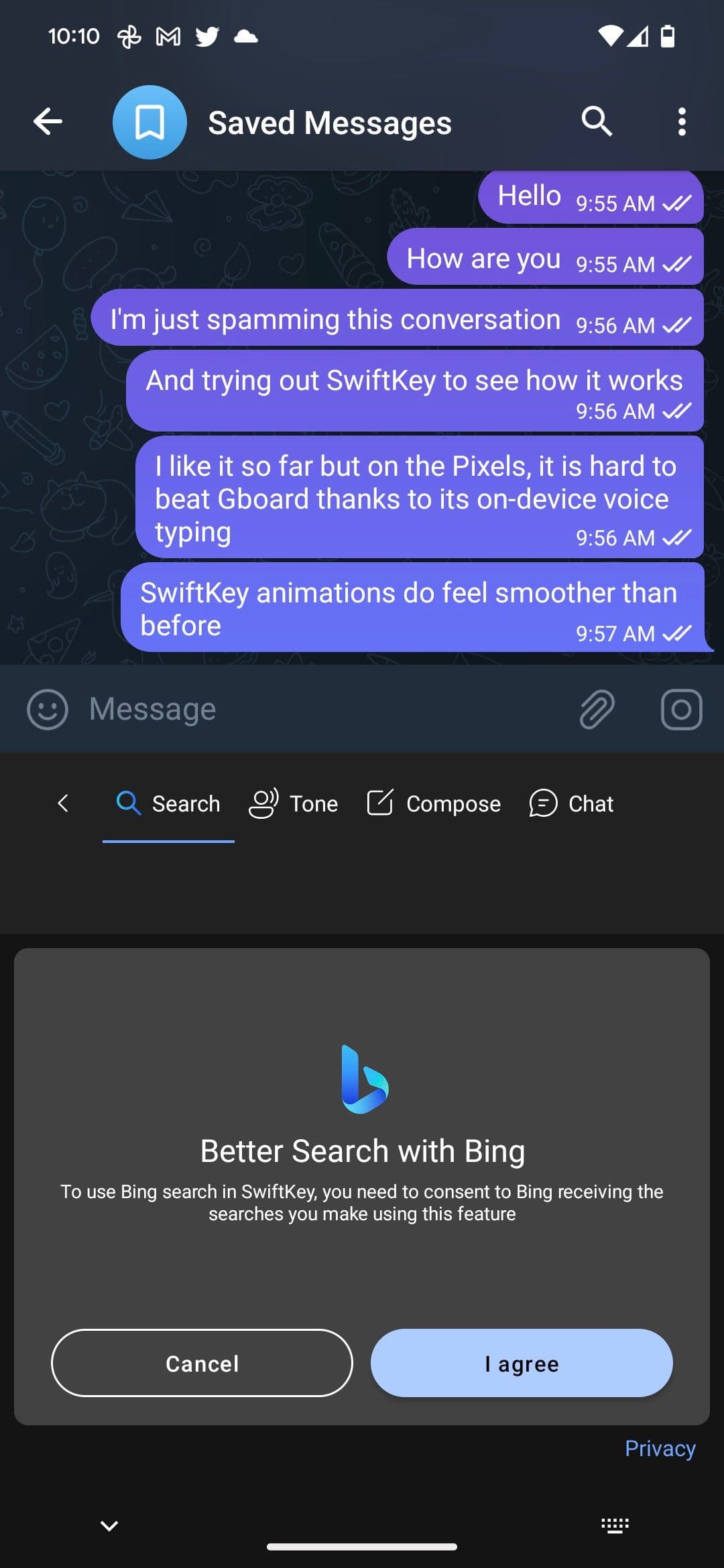Open the camera from the message bar
Image resolution: width=724 pixels, height=1568 pixels.
[681, 708]
